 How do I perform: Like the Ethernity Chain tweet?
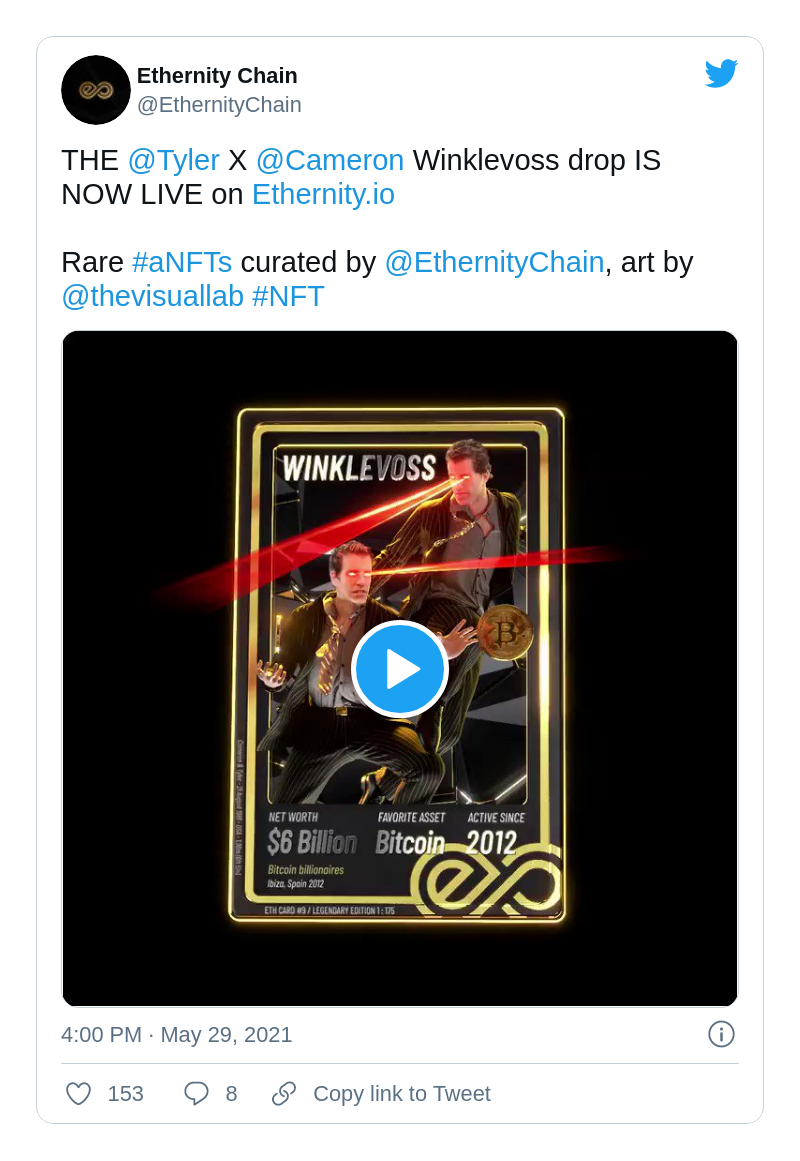point(79,1094)
